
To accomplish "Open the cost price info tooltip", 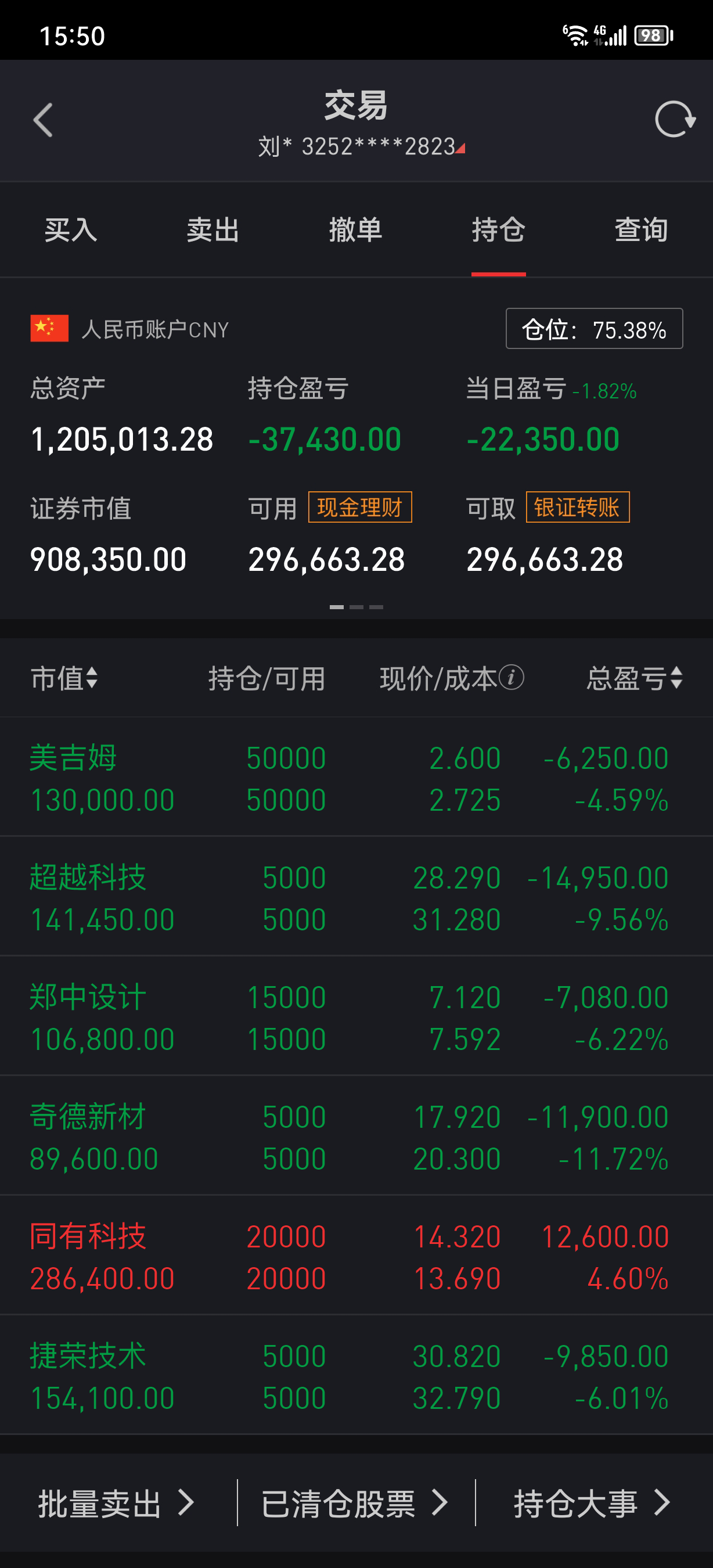I will pyautogui.click(x=511, y=678).
